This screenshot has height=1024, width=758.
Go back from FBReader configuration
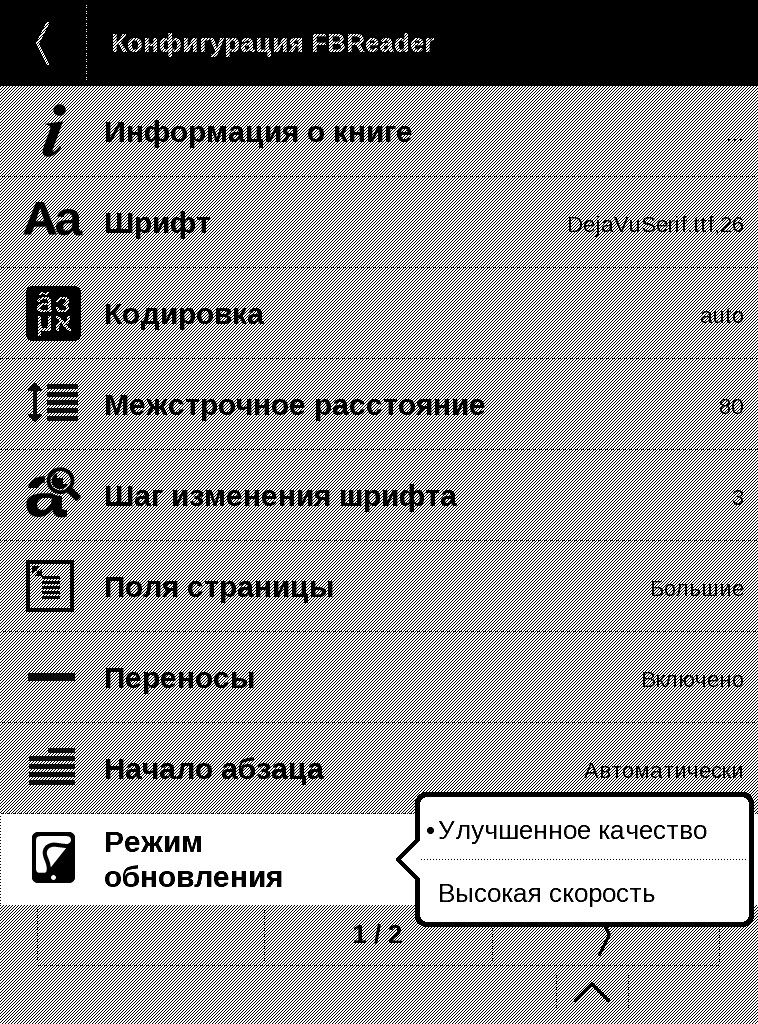click(42, 43)
